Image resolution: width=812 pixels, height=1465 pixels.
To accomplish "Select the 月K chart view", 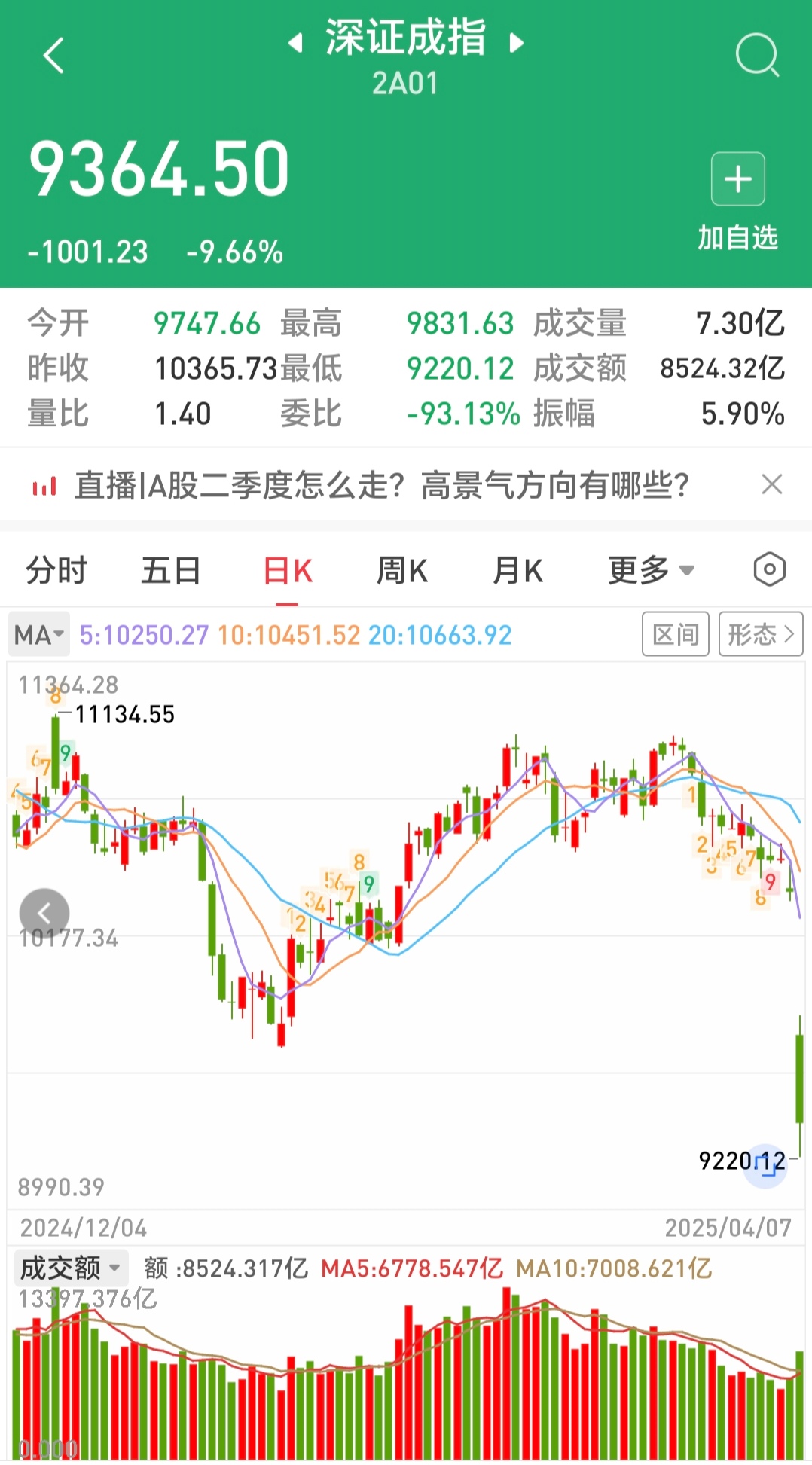I will (516, 570).
